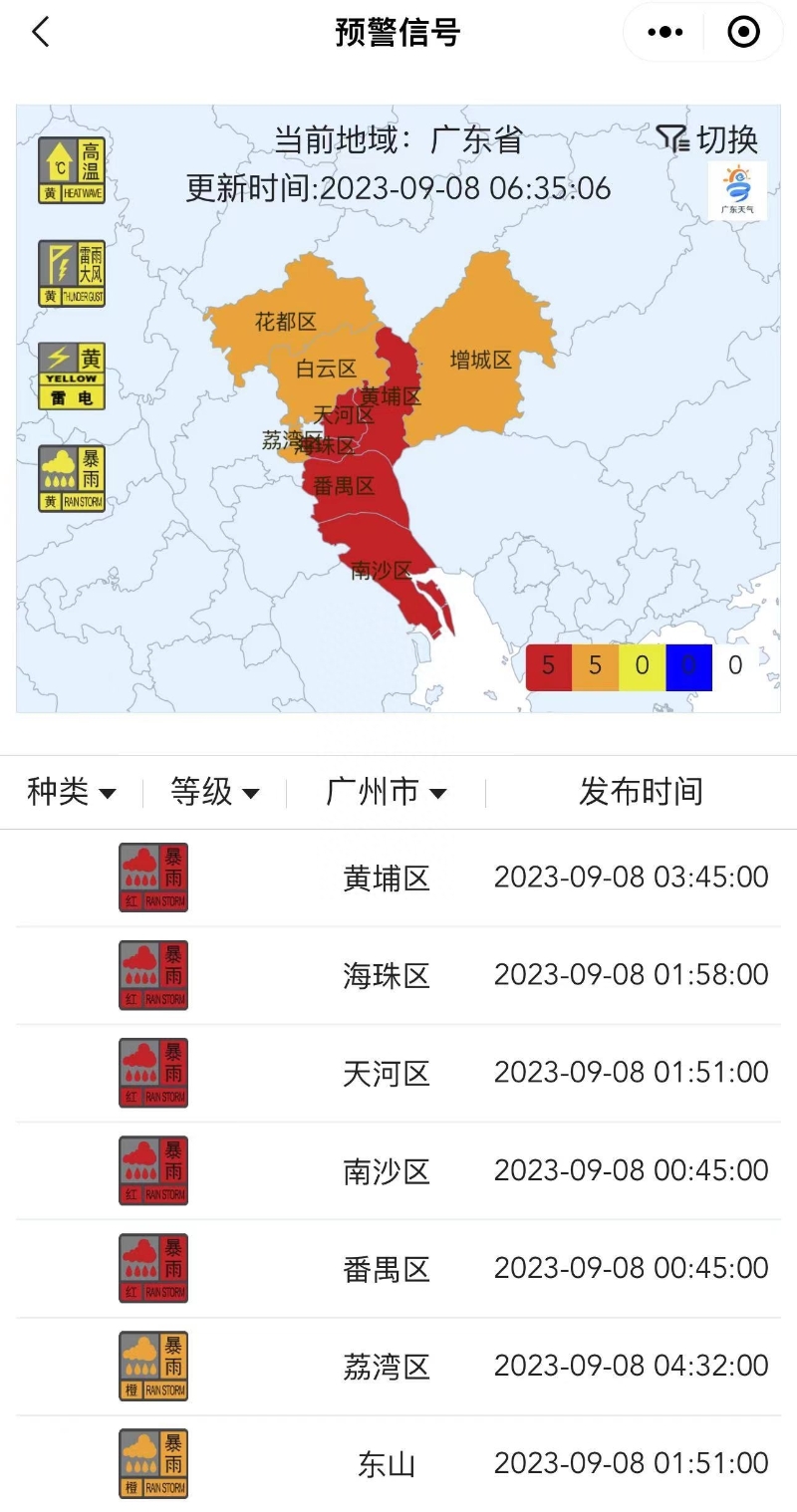The image size is (797, 1512).
Task: Click the orange rainstorm icon for 荔湾区
Action: (152, 1364)
